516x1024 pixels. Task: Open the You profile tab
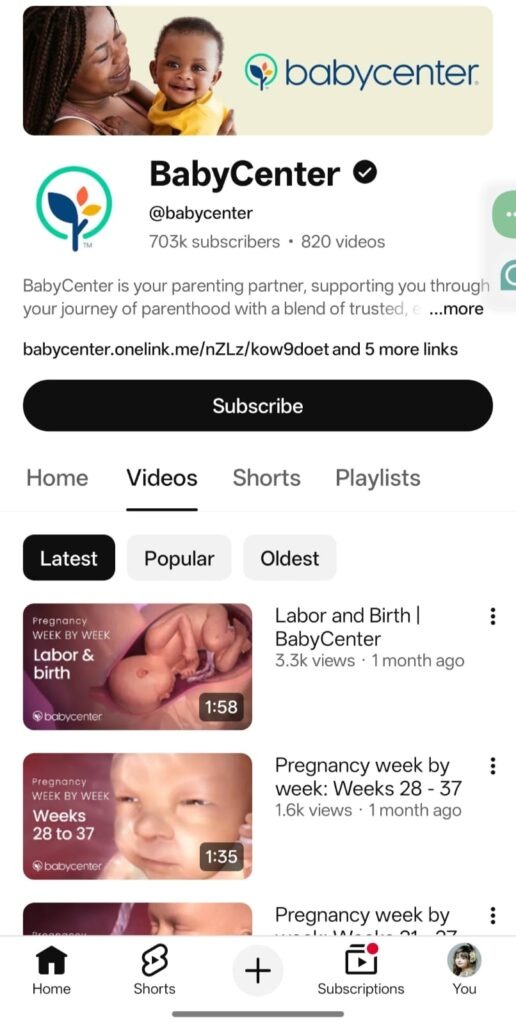click(x=464, y=971)
